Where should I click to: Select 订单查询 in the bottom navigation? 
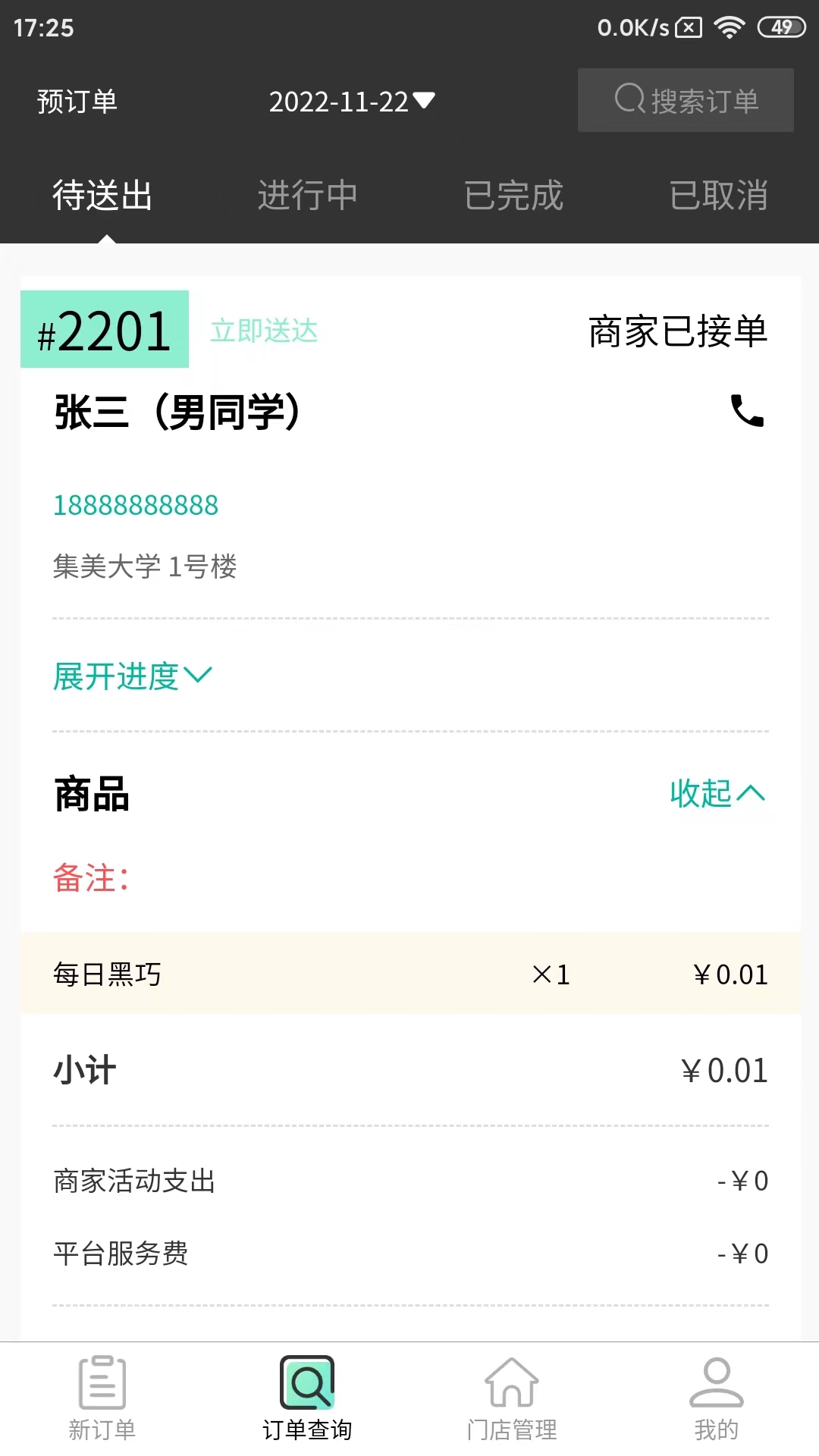point(307,1399)
